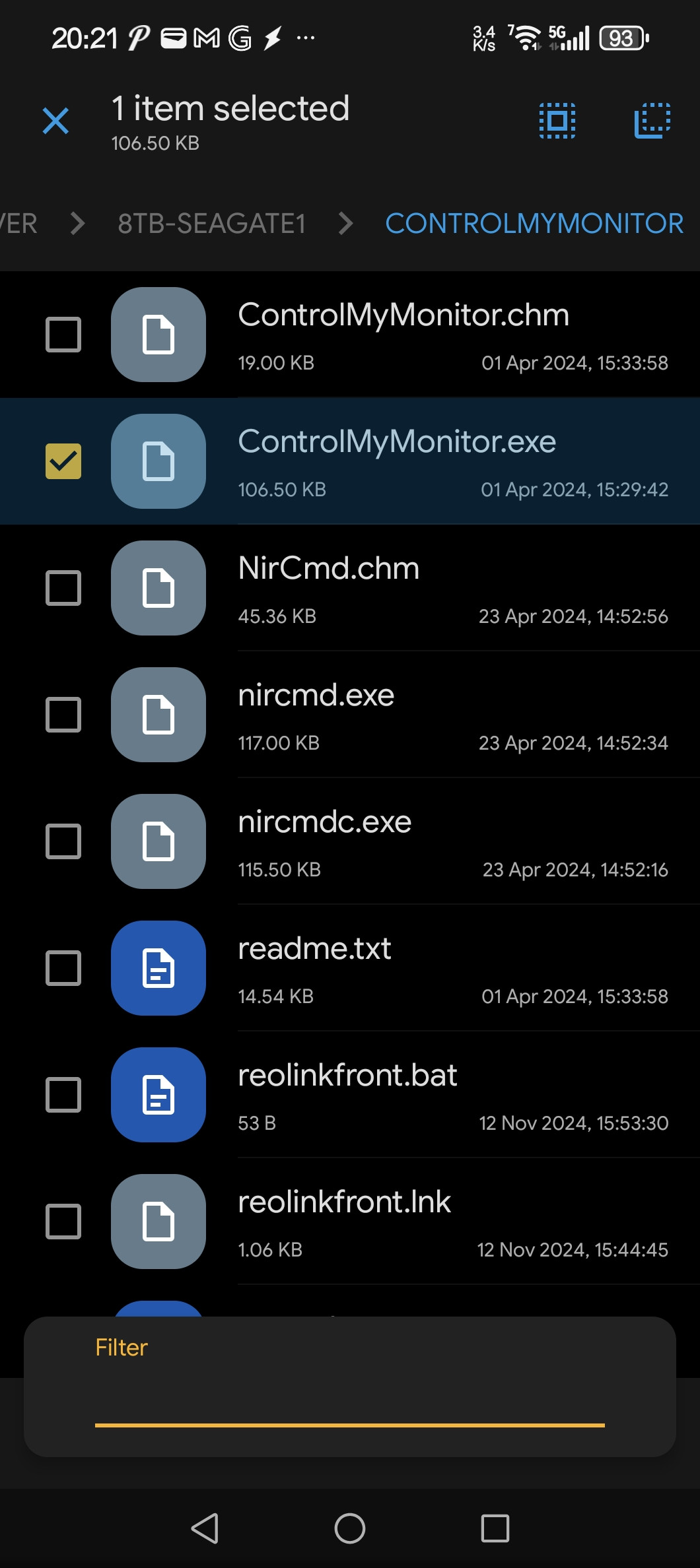Screen dimensions: 700x1568
Task: Select the reolinkfront.lnk file row
Action: point(396,1222)
